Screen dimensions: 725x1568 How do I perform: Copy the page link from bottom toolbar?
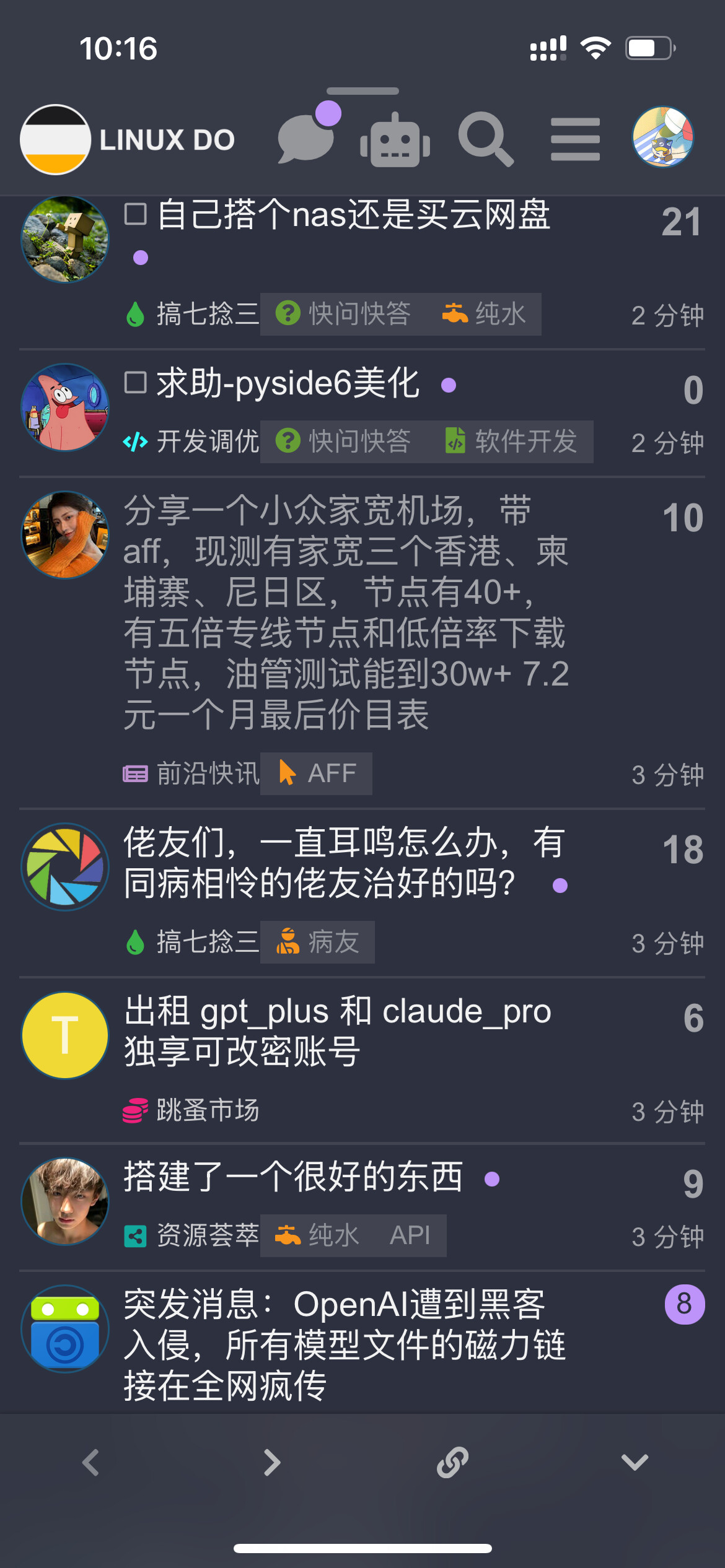pyautogui.click(x=453, y=1463)
